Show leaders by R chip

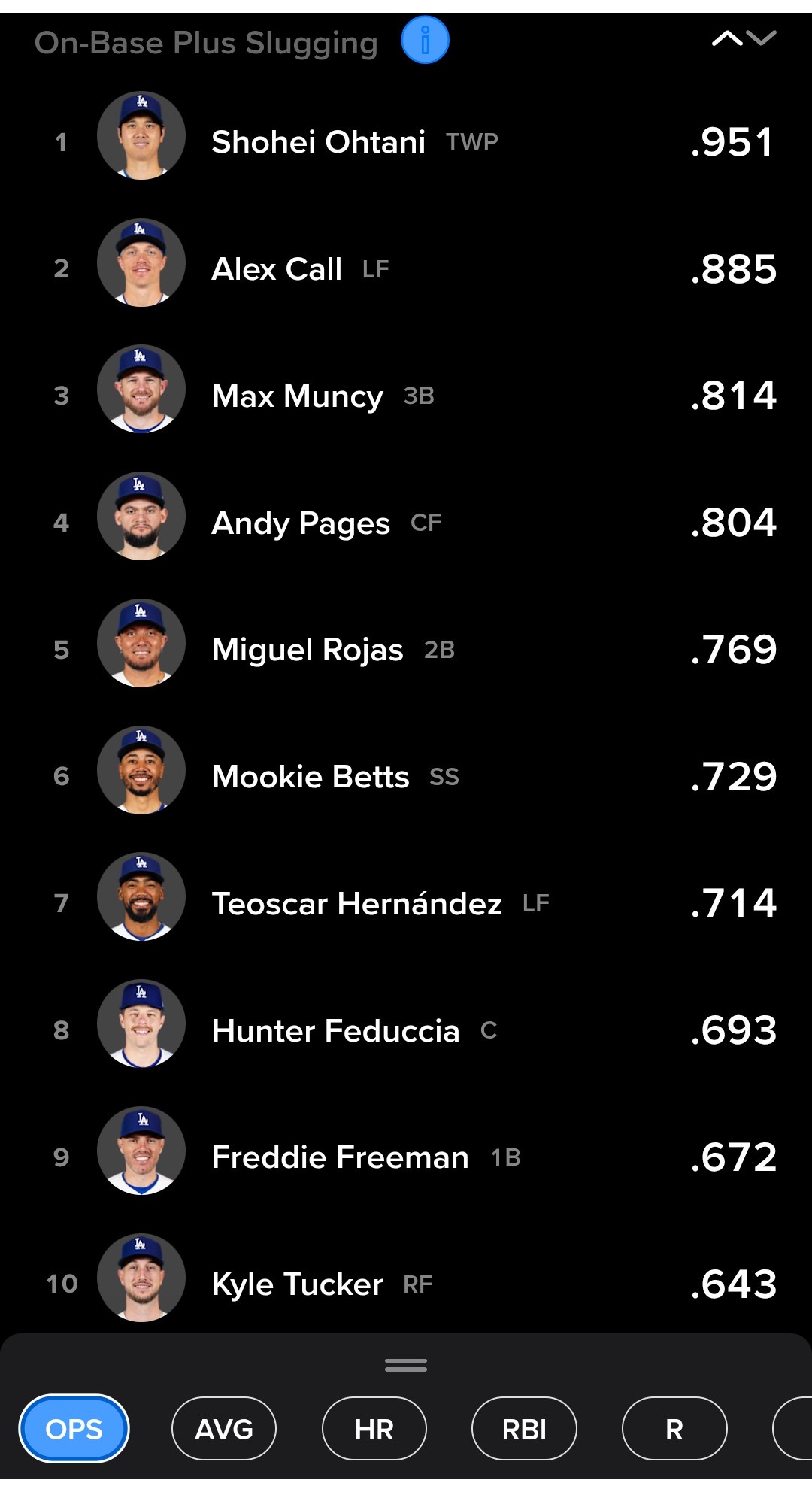[x=674, y=1429]
